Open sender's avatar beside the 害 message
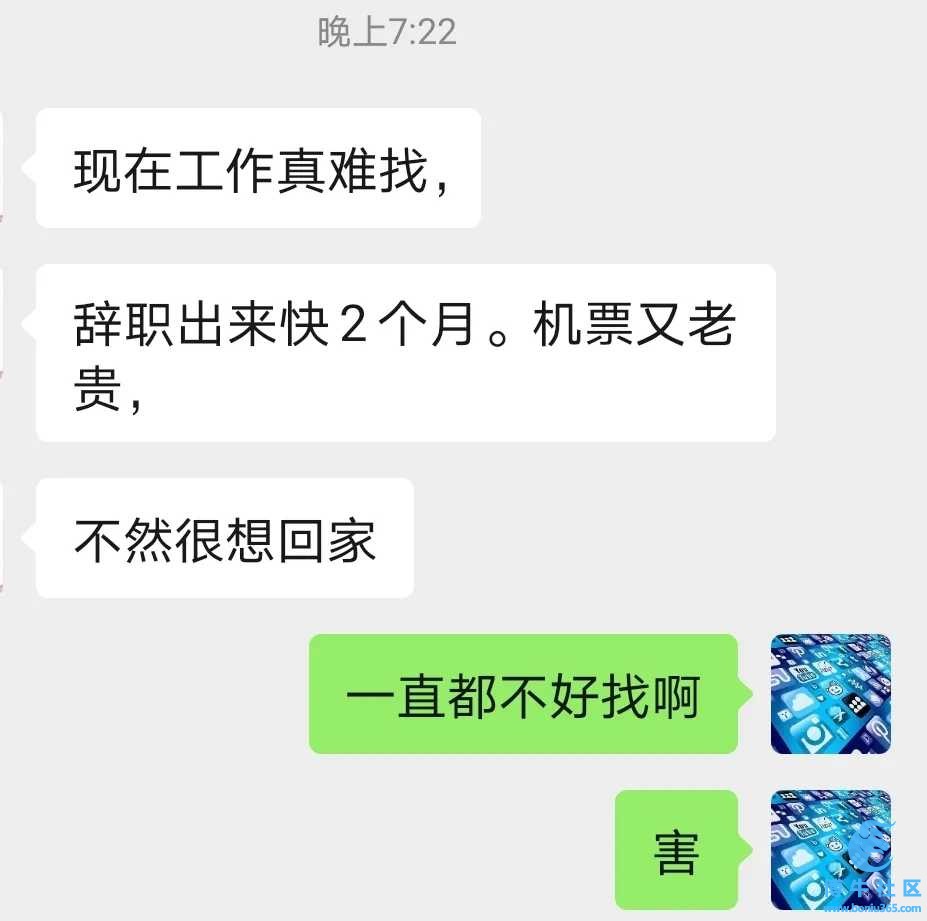The image size is (927, 921). click(830, 849)
